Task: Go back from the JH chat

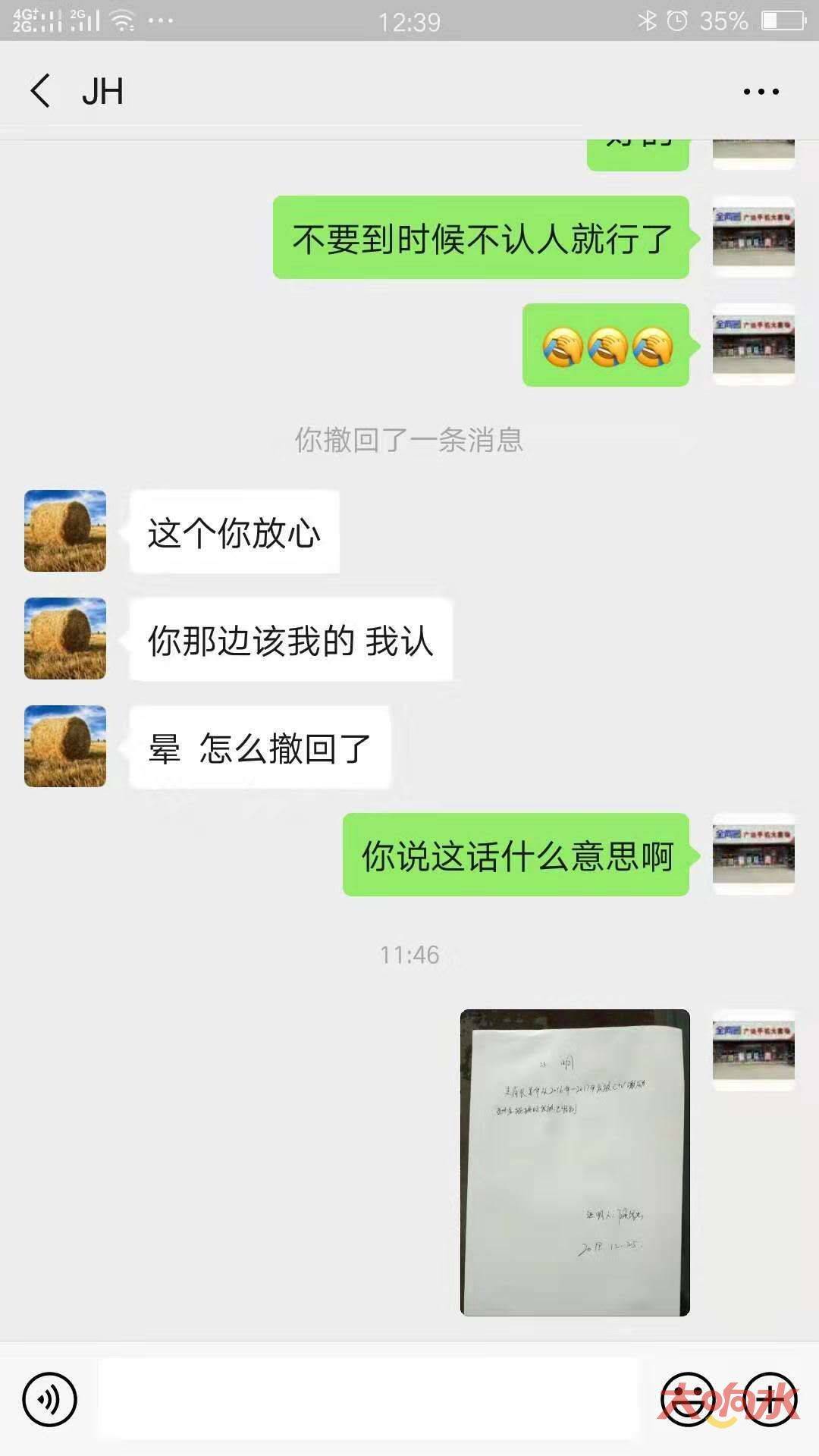Action: 41,91
